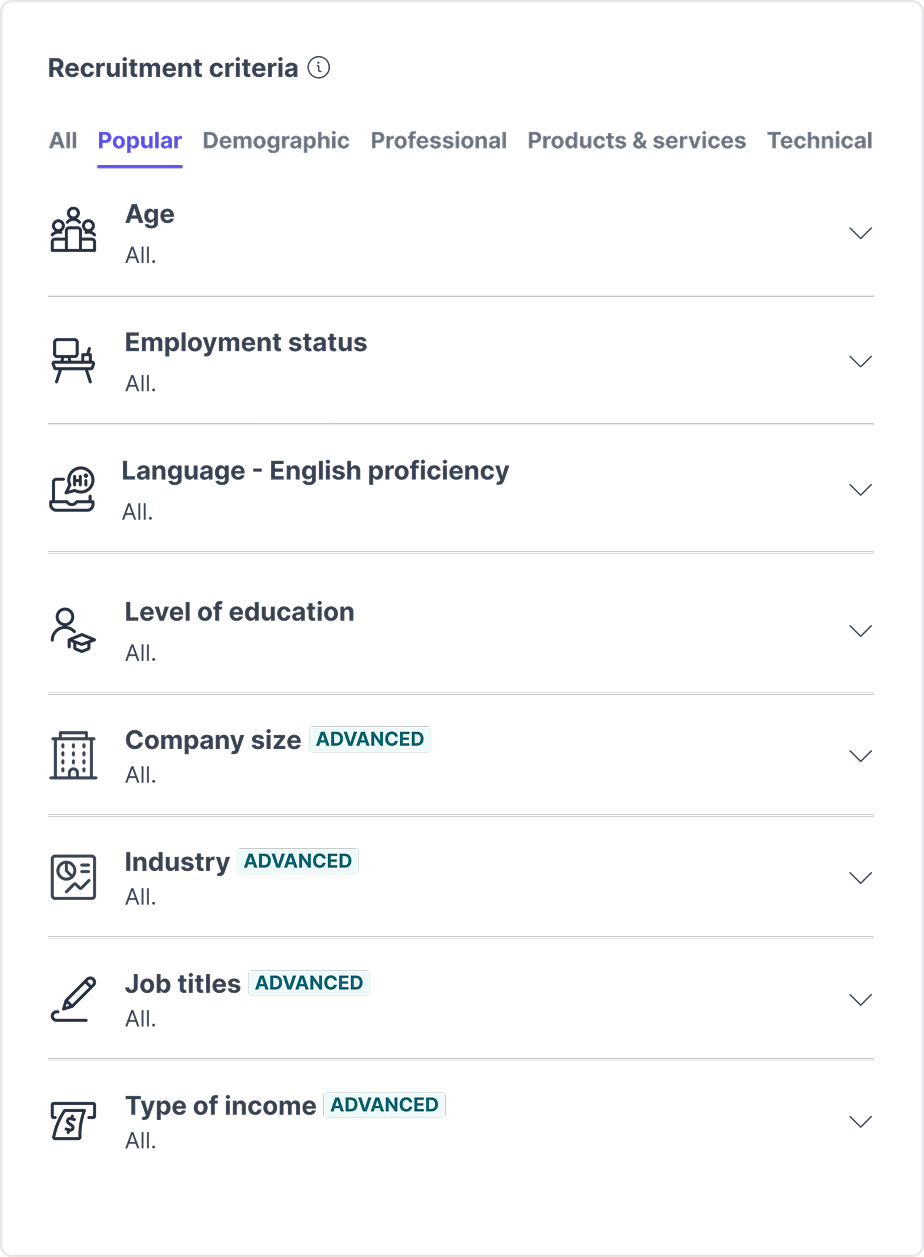Expand Language - English proficiency
924x1257 pixels.
[x=461, y=489]
